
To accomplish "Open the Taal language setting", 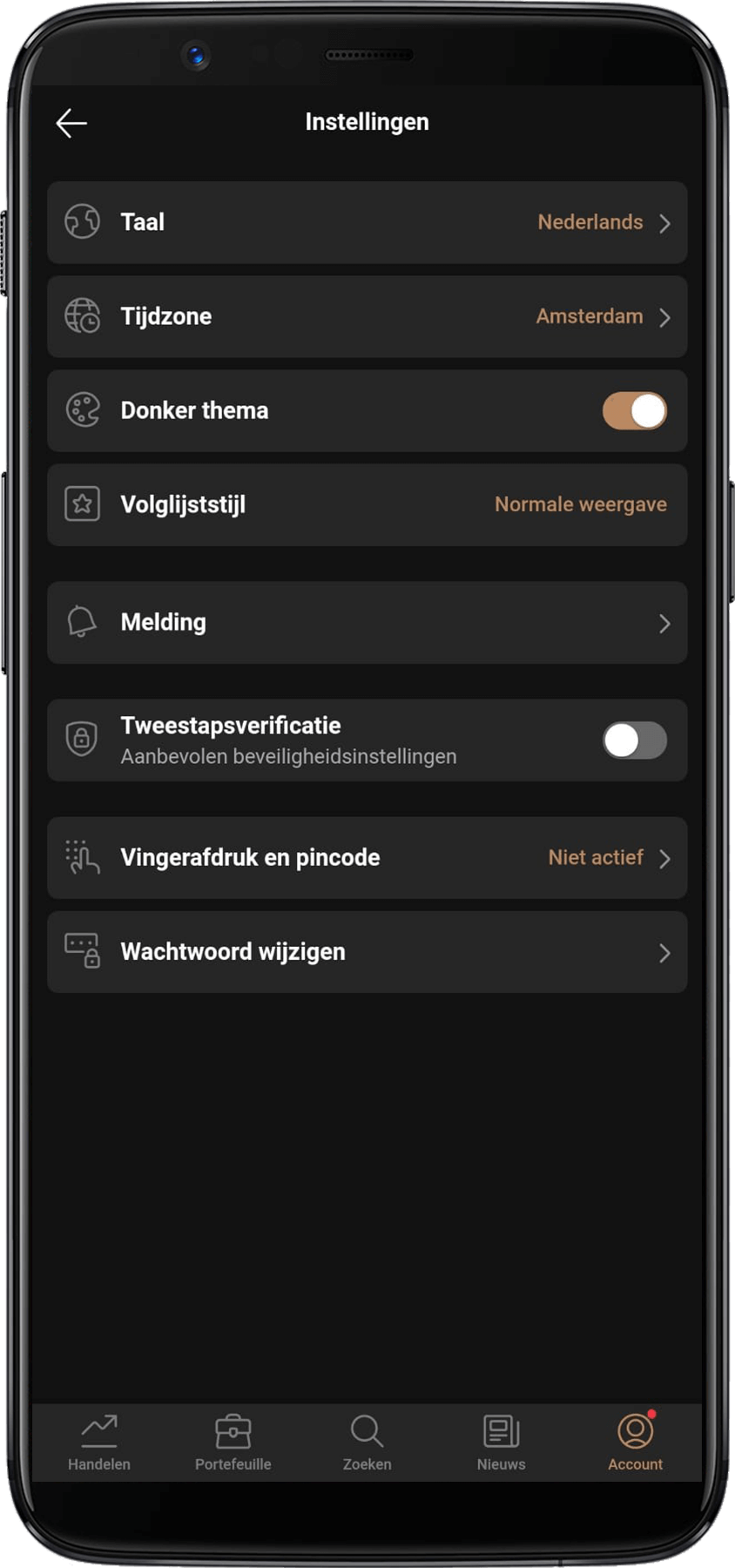I will tap(367, 222).
